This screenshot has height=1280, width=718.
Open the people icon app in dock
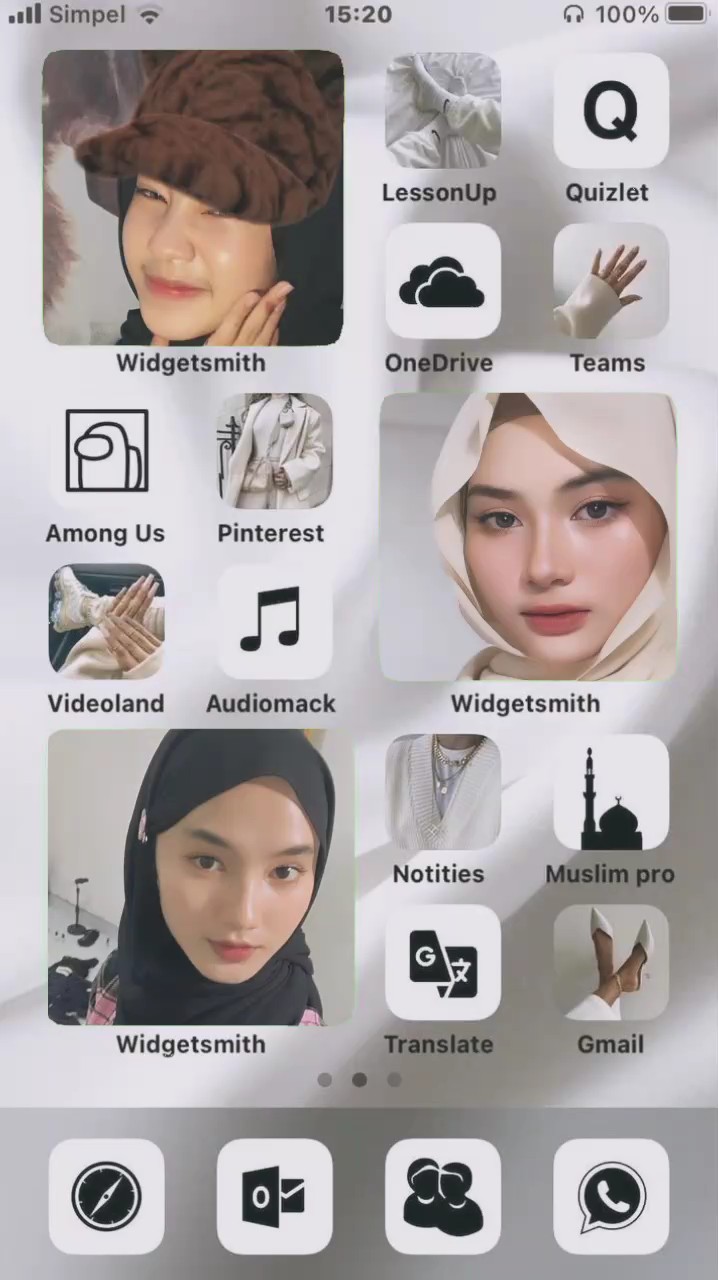coord(442,1196)
